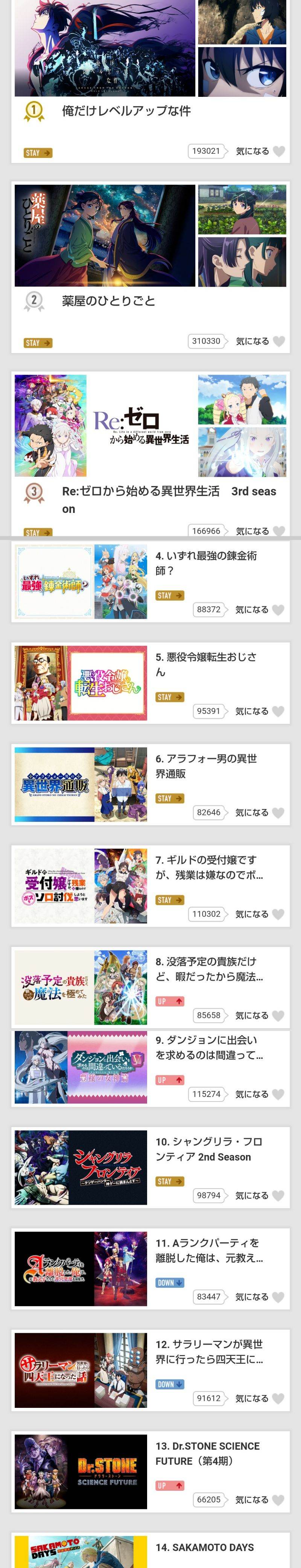This screenshot has width=301, height=1568.
Task: Tap the 気になる heart for 俺だけレベルアップな件
Action: coord(278,151)
